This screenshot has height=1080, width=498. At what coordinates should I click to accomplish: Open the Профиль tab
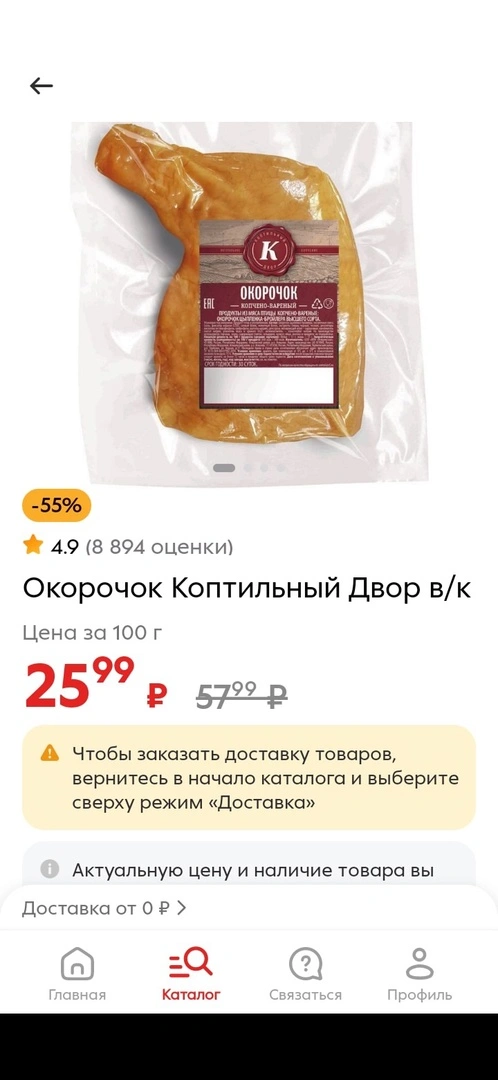tap(419, 974)
